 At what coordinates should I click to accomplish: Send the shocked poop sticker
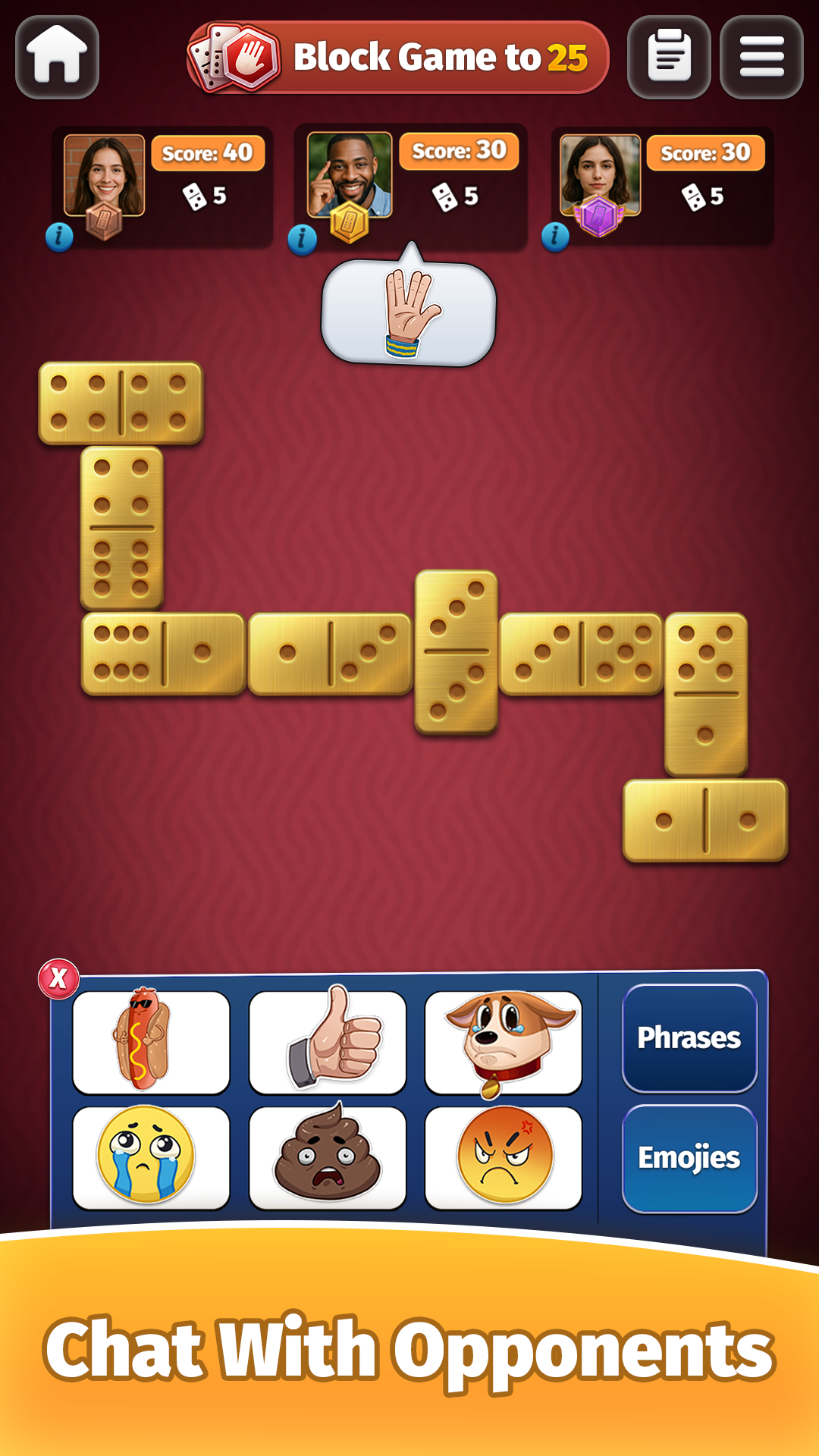tap(327, 1157)
